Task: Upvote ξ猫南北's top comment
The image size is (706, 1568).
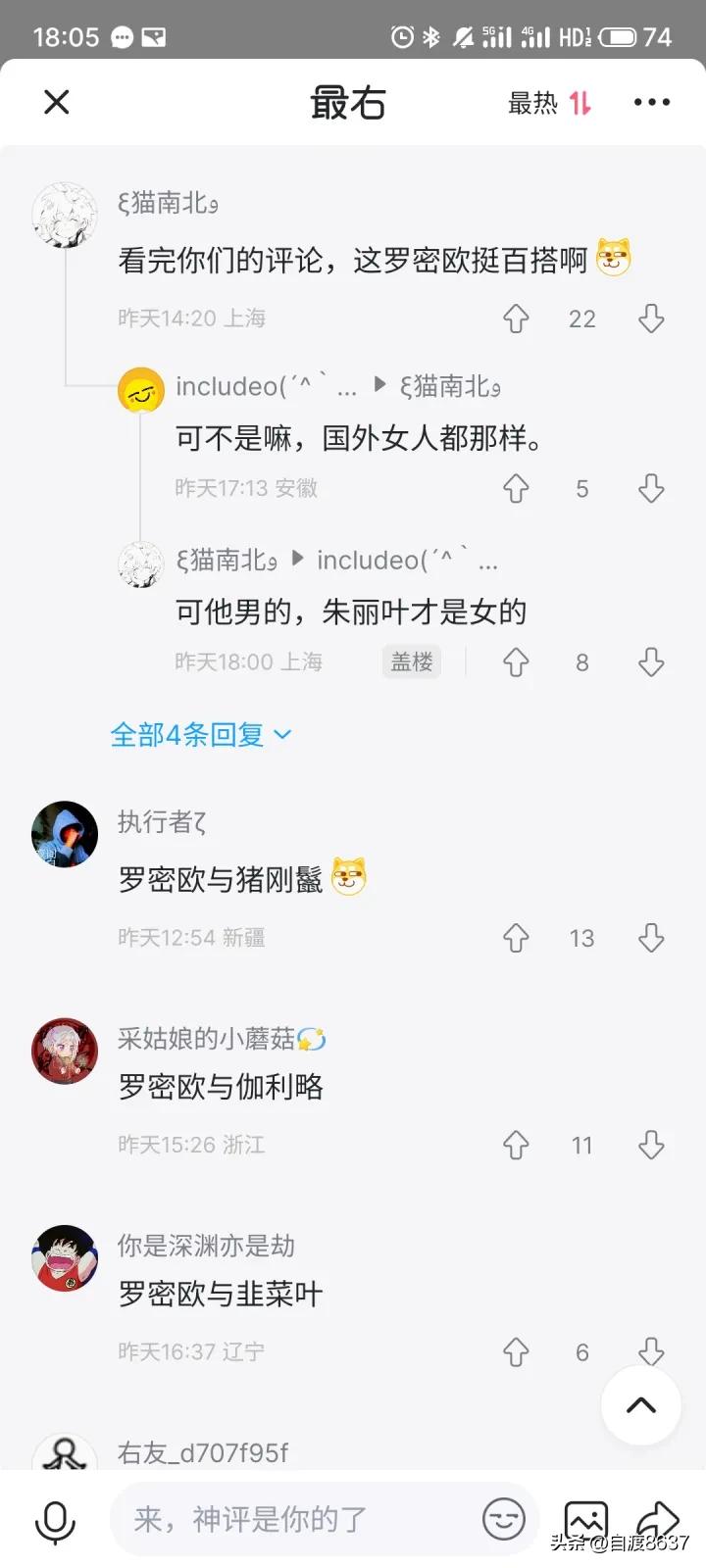Action: (x=516, y=318)
